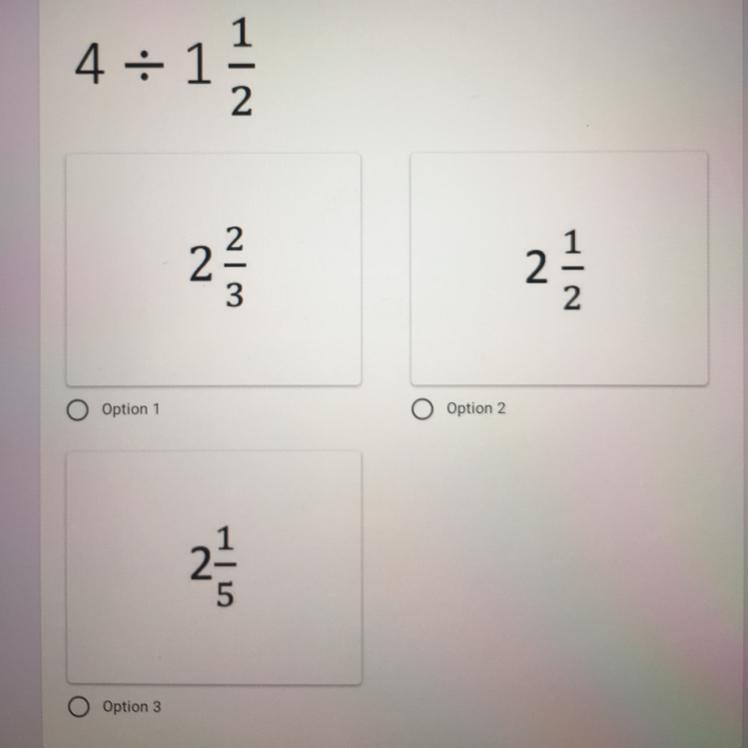The image size is (748, 748).
Task: Tap the answer card showing 2 2/3
Action: pyautogui.click(x=214, y=269)
